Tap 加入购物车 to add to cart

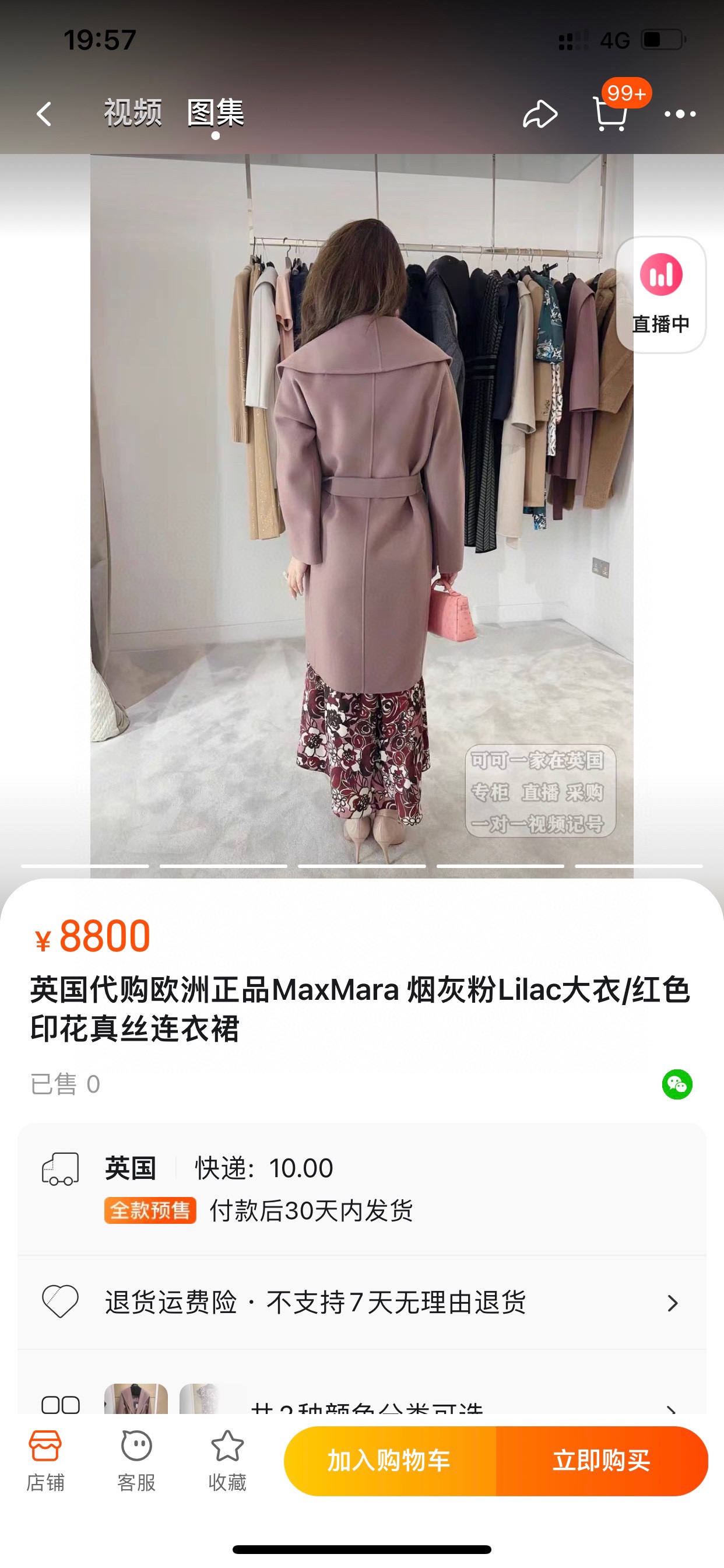[389, 1461]
